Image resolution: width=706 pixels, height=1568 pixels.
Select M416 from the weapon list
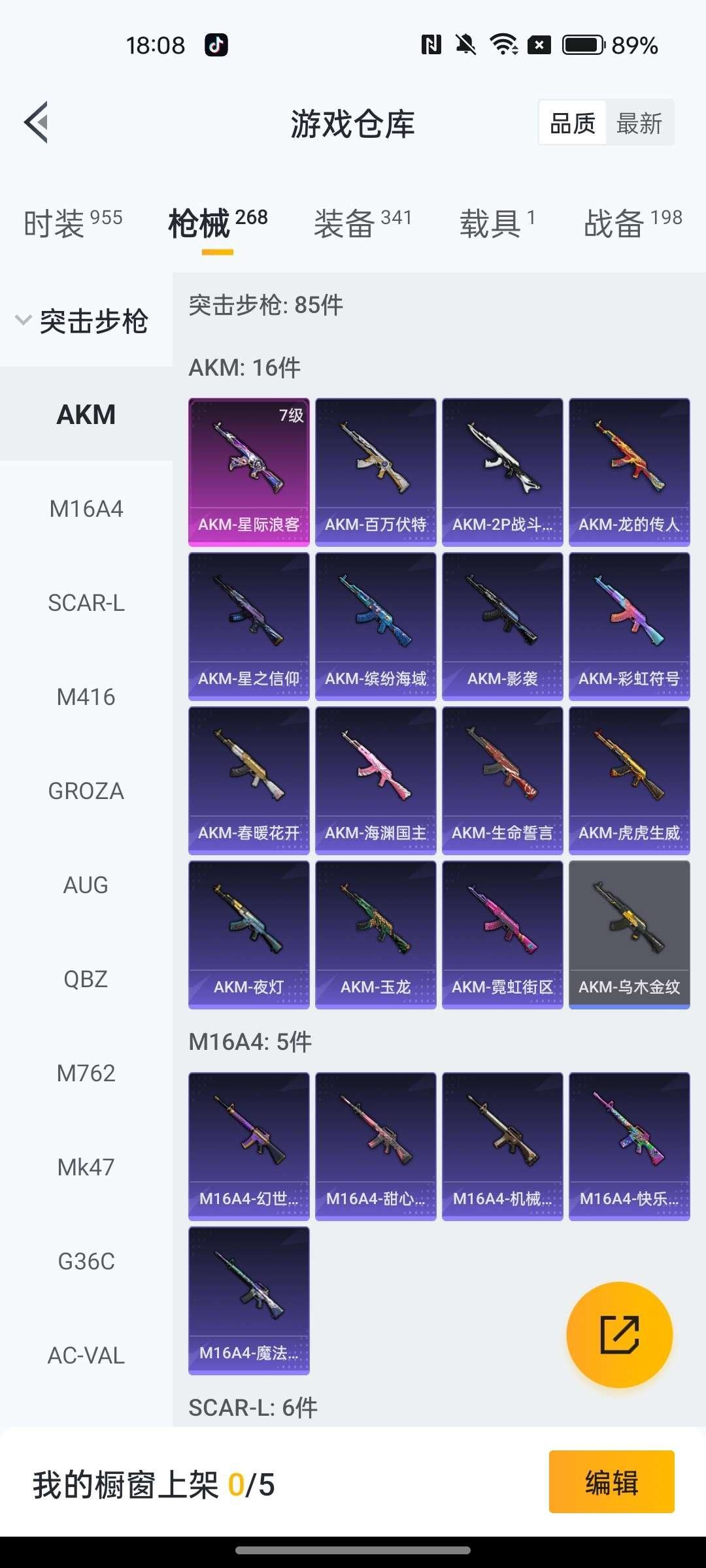86,697
